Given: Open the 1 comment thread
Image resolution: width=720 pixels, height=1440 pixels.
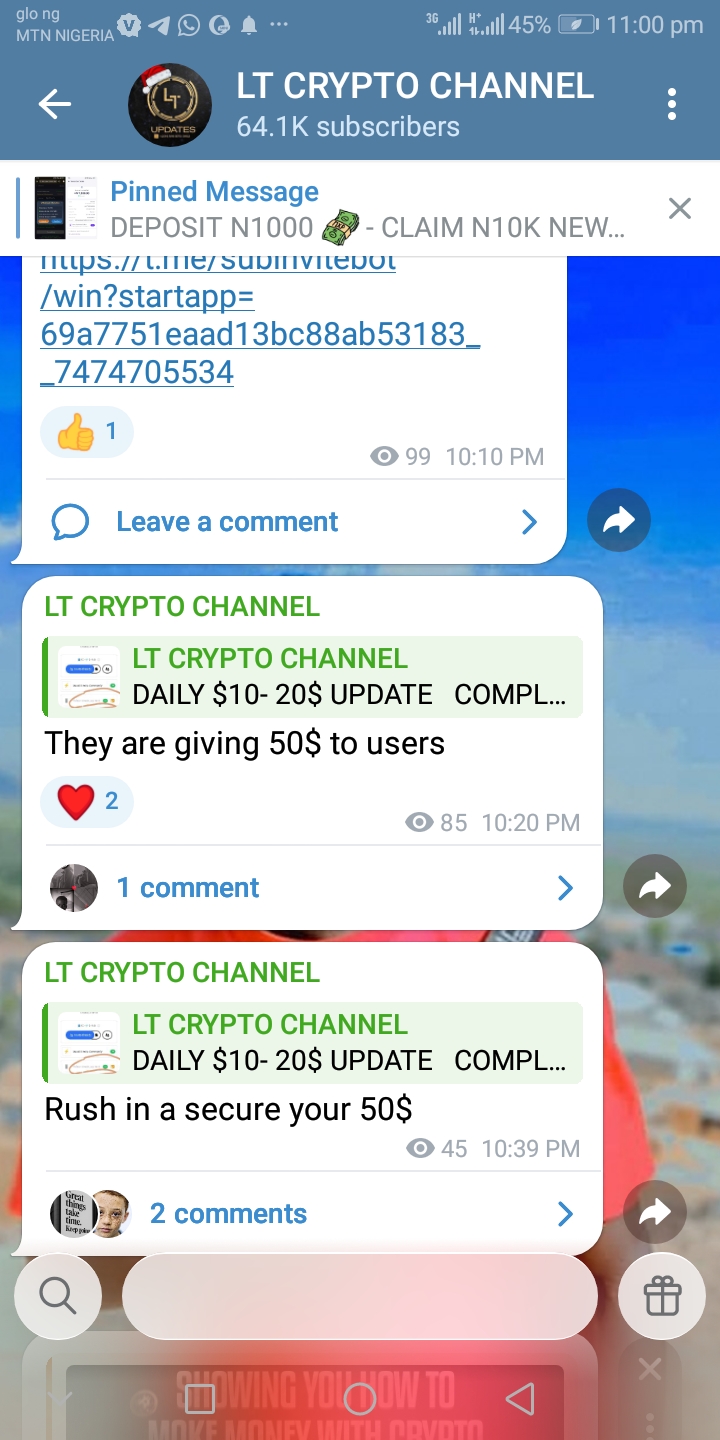Looking at the screenshot, I should coord(312,887).
